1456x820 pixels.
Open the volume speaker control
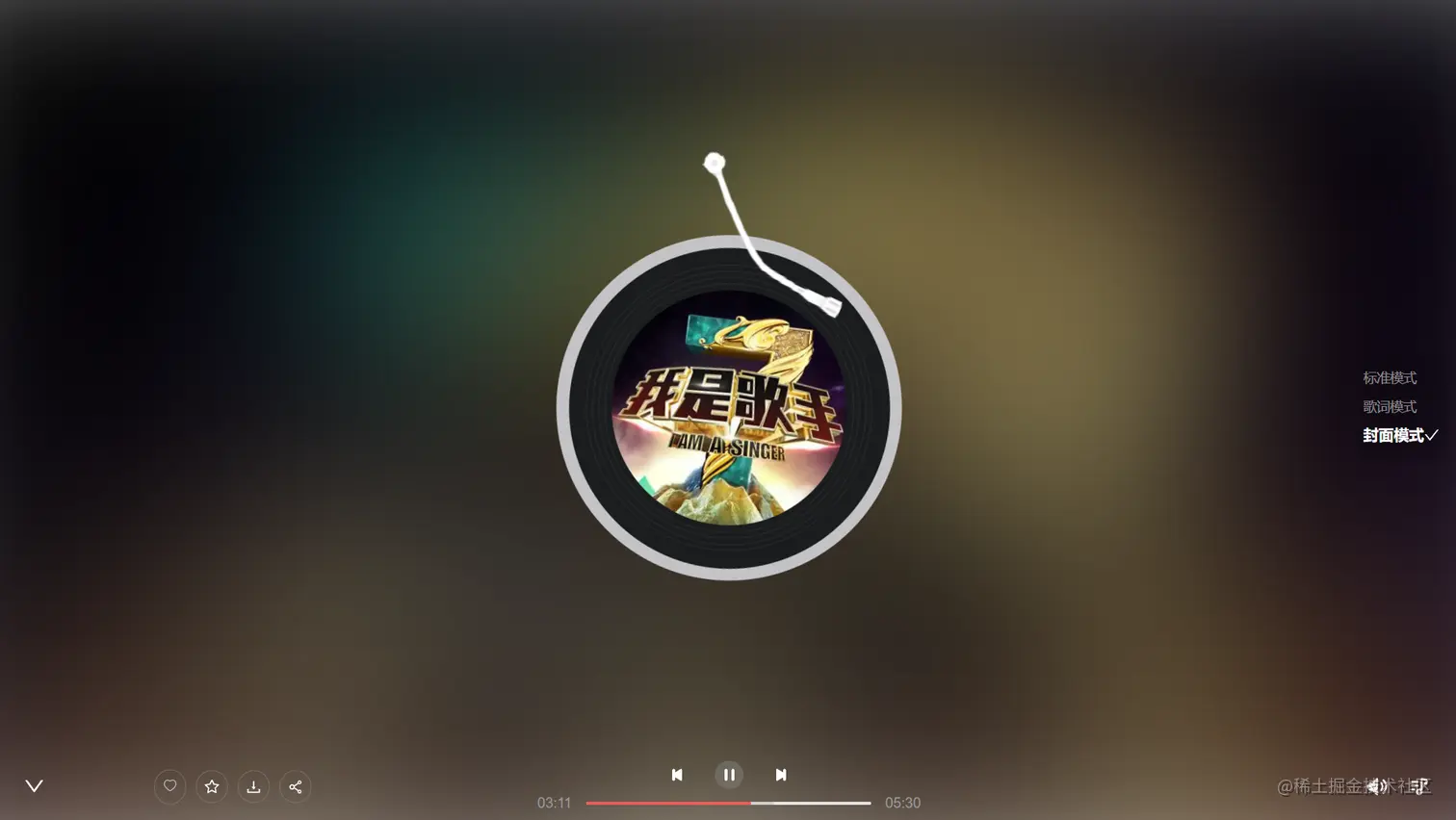click(1376, 786)
